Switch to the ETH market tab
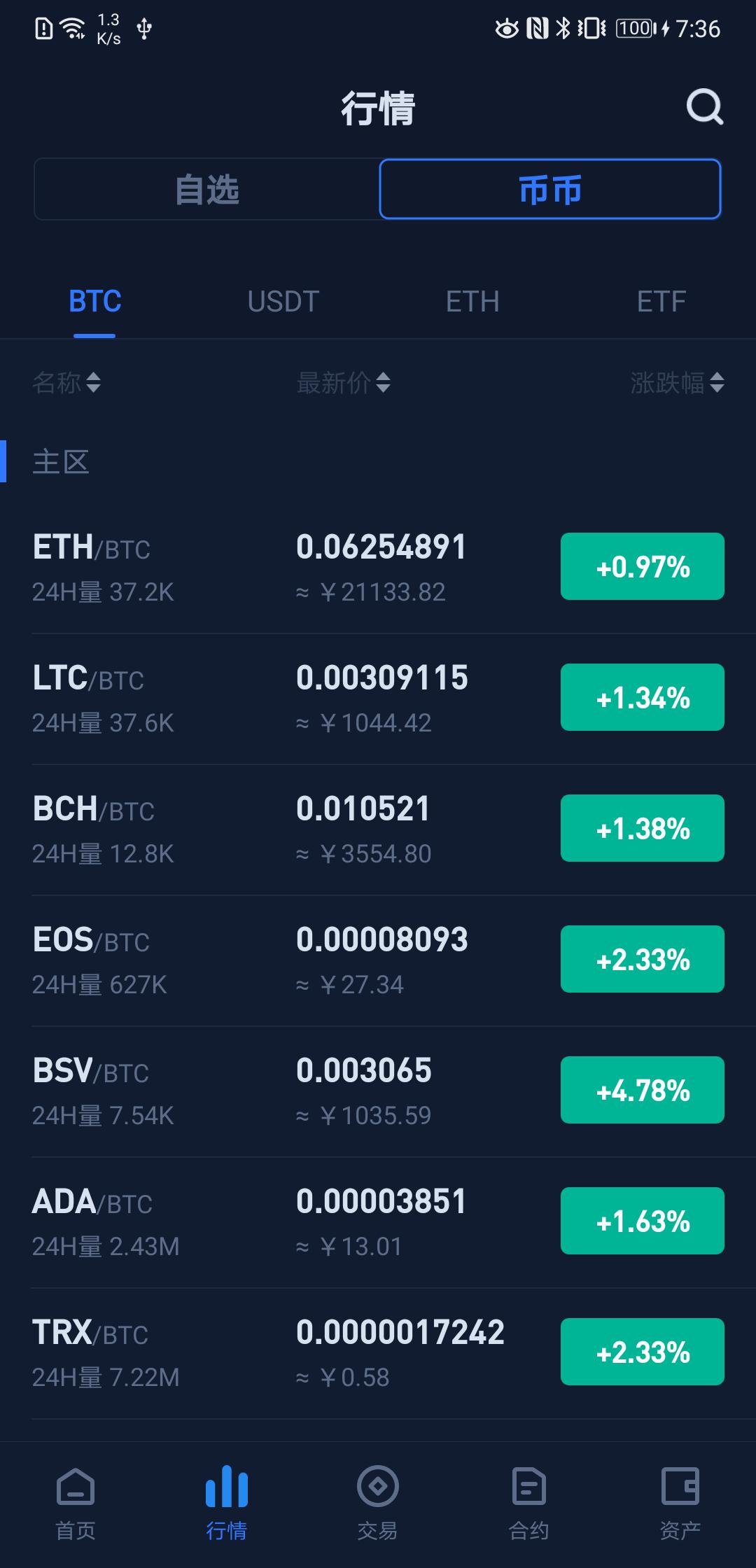This screenshot has width=756, height=1568. pyautogui.click(x=472, y=302)
